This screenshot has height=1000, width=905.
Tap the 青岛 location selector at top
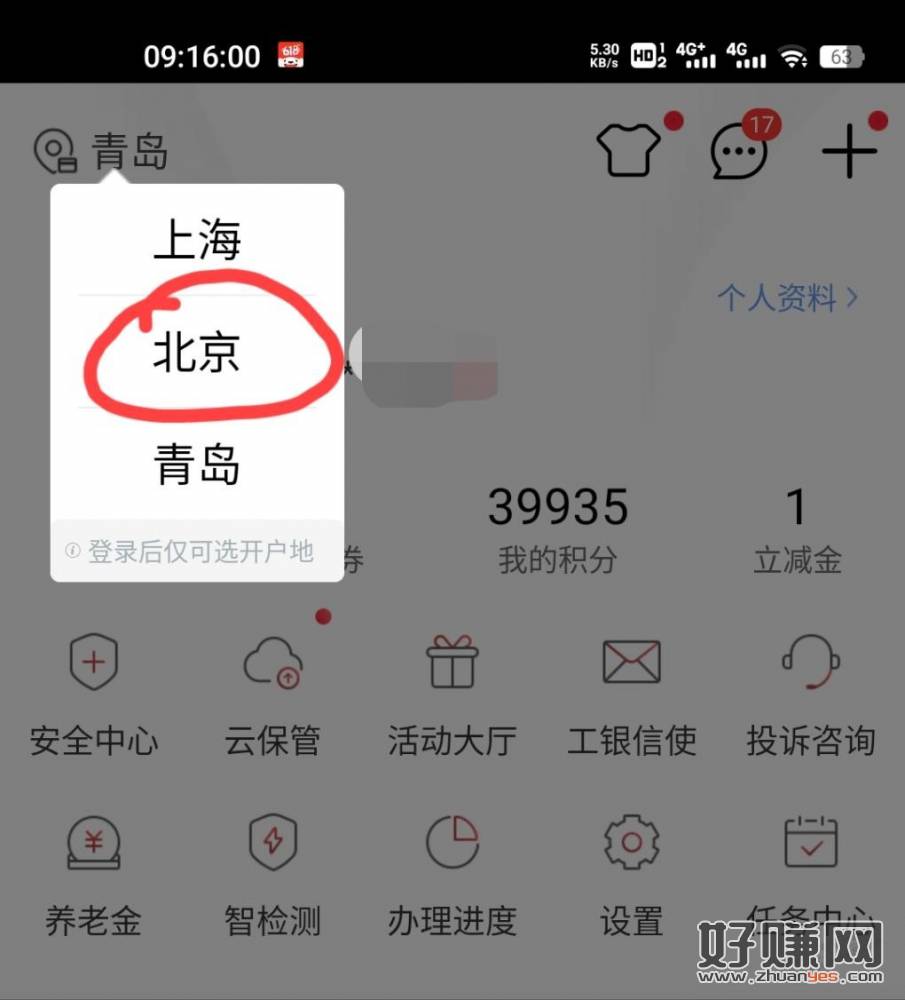click(101, 152)
